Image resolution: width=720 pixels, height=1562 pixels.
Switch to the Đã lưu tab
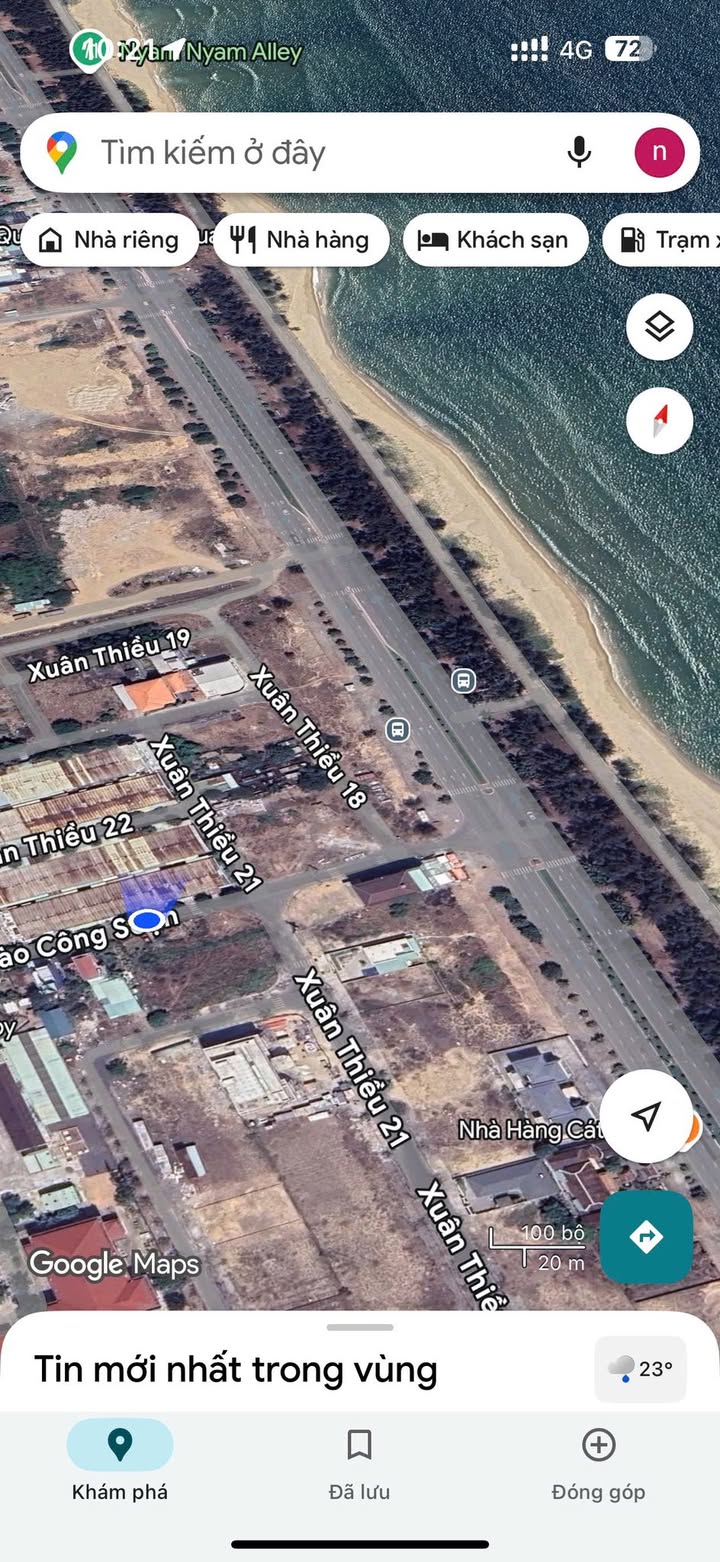point(359,1464)
